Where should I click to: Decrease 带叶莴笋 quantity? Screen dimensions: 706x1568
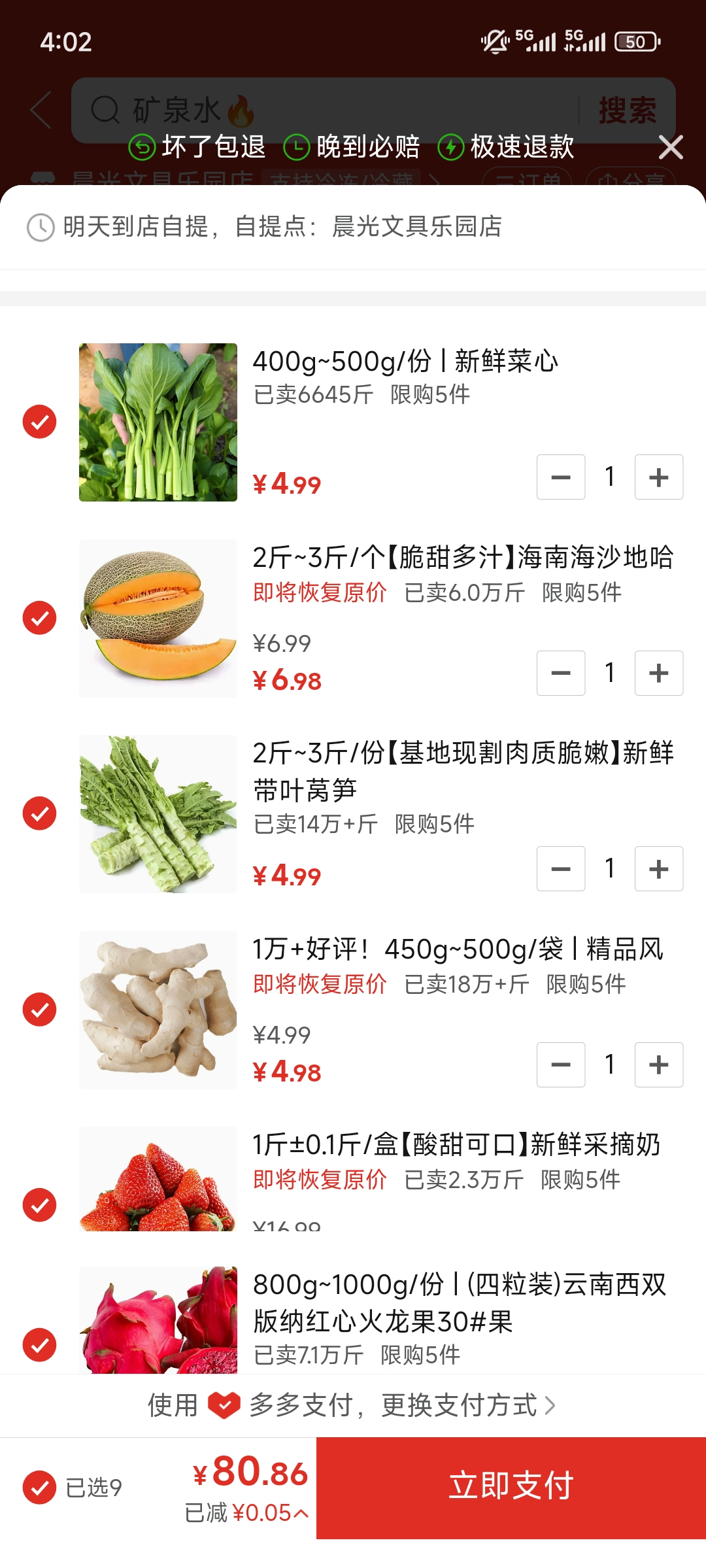click(561, 869)
